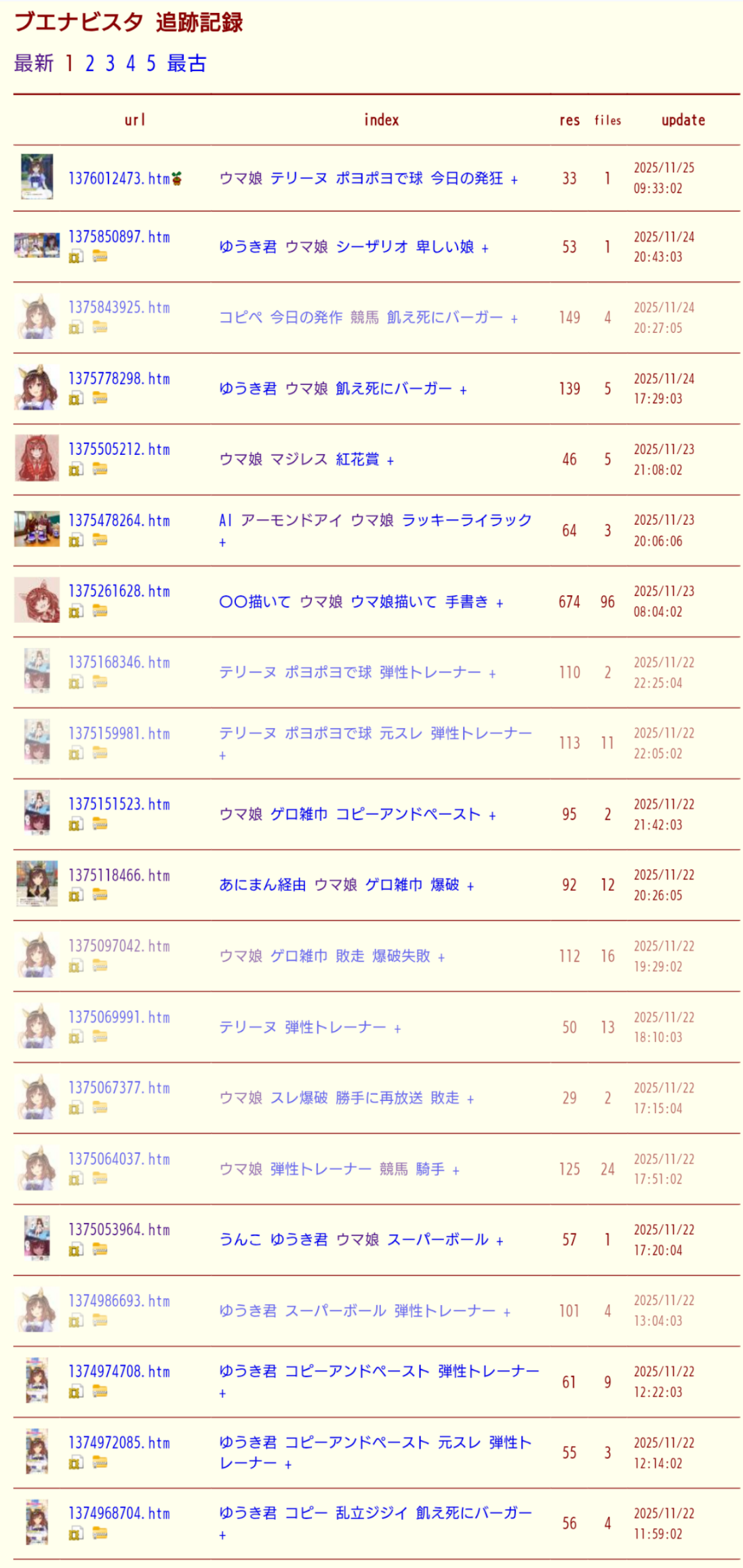
Task: Jump to the 最古 (oldest) page
Action: click(186, 64)
